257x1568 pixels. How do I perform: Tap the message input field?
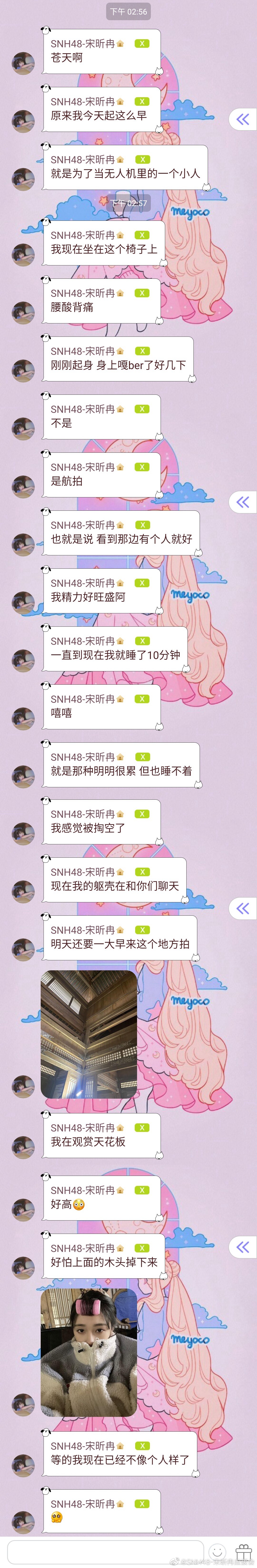104,1552
